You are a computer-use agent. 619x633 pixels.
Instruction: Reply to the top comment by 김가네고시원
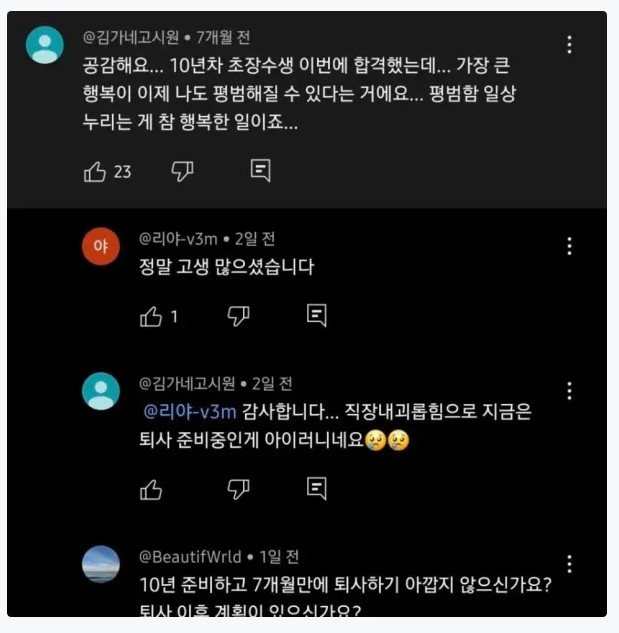click(260, 171)
